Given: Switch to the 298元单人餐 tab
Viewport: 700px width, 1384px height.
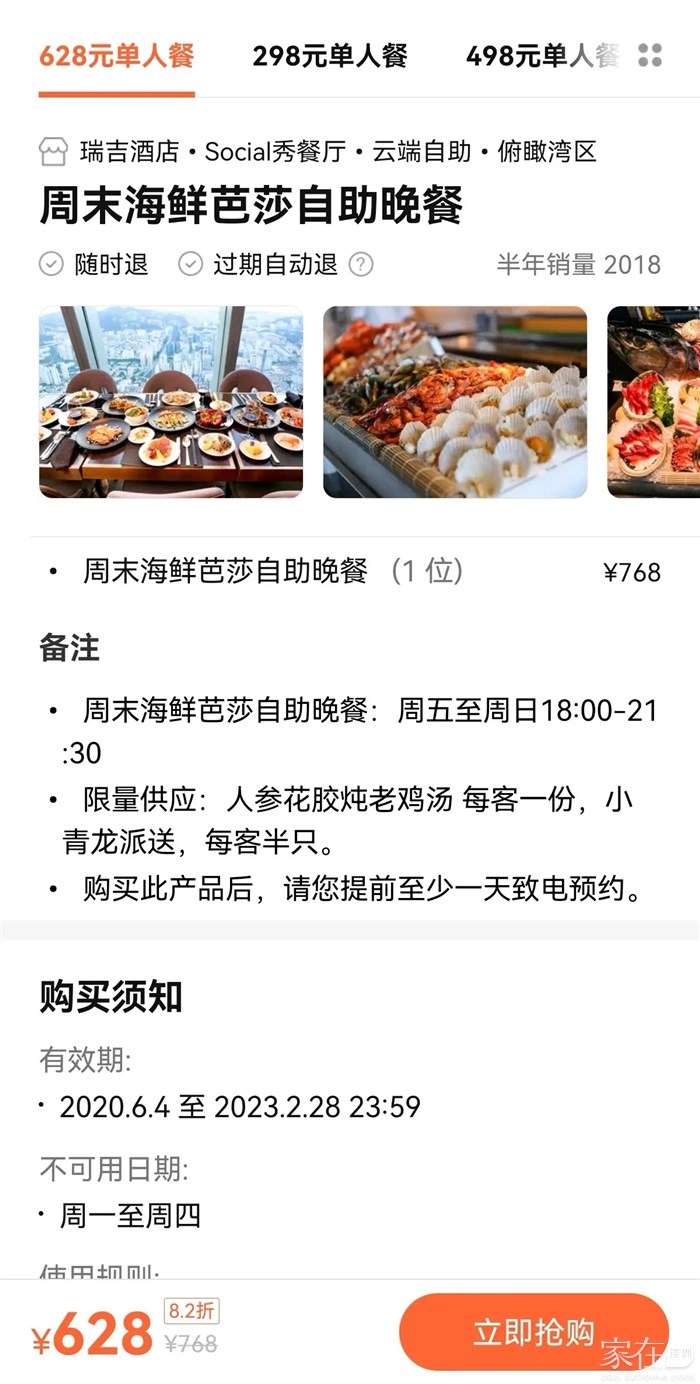Looking at the screenshot, I should (x=330, y=56).
